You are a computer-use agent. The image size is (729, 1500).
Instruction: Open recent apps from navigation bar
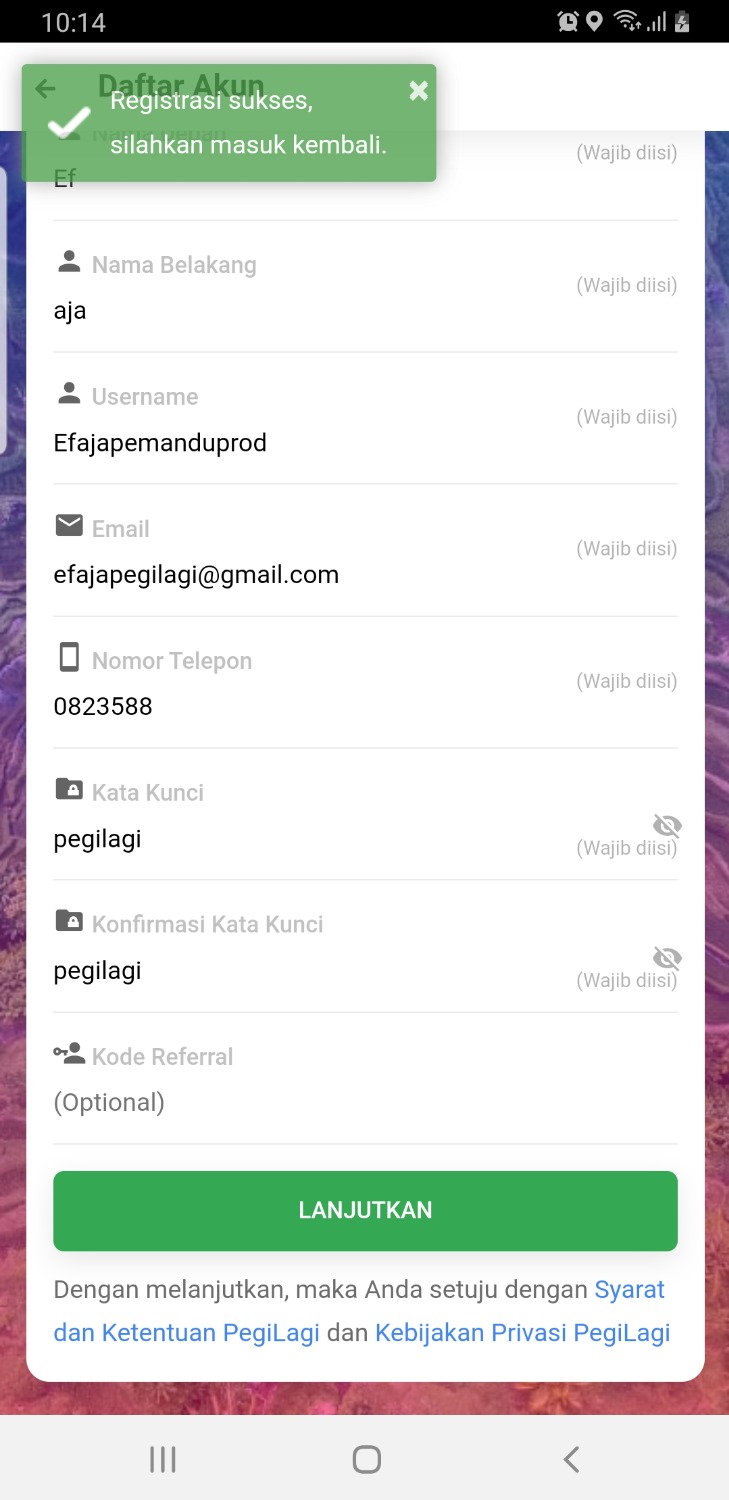click(162, 1459)
